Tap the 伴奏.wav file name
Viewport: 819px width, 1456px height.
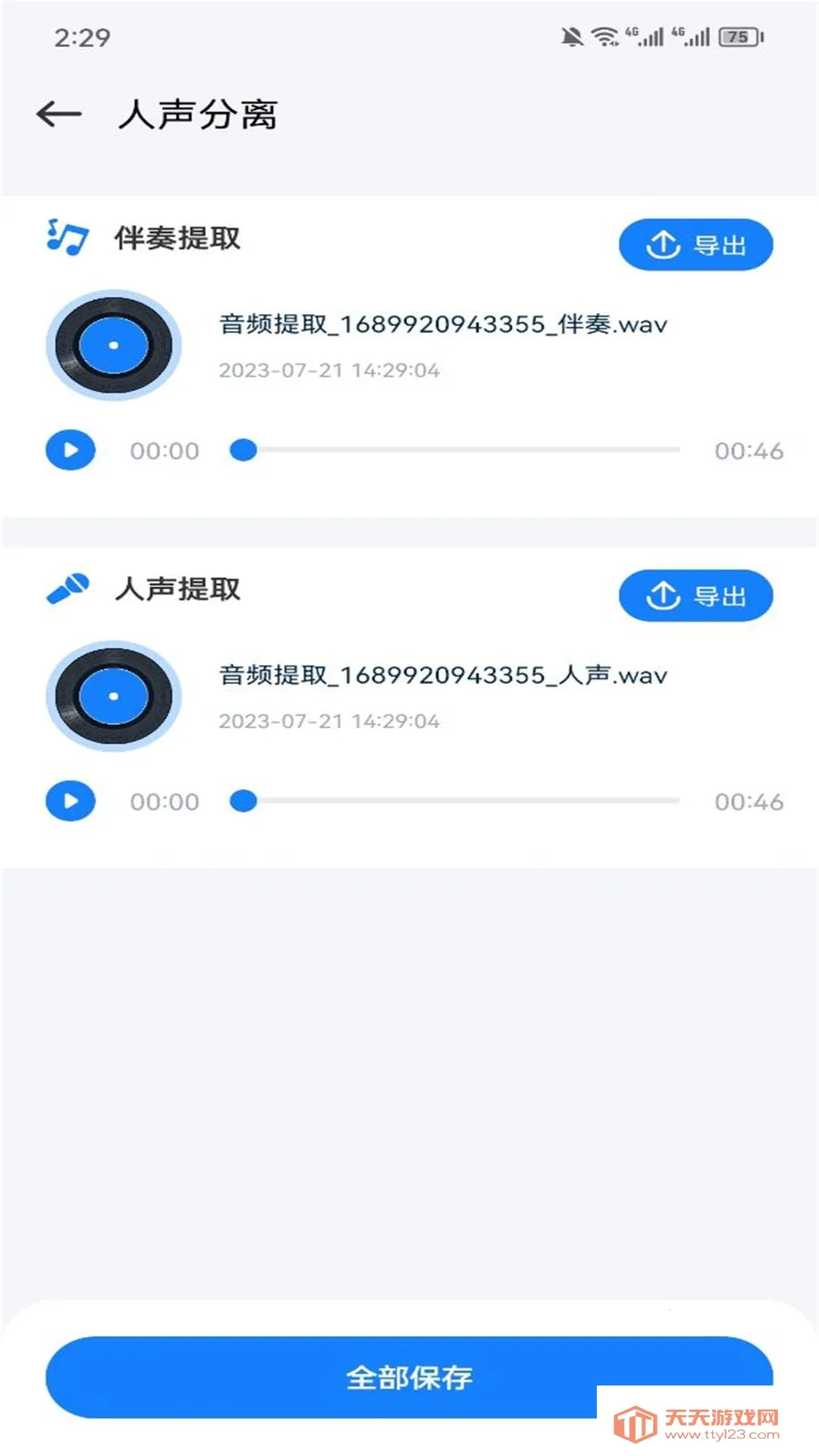442,325
